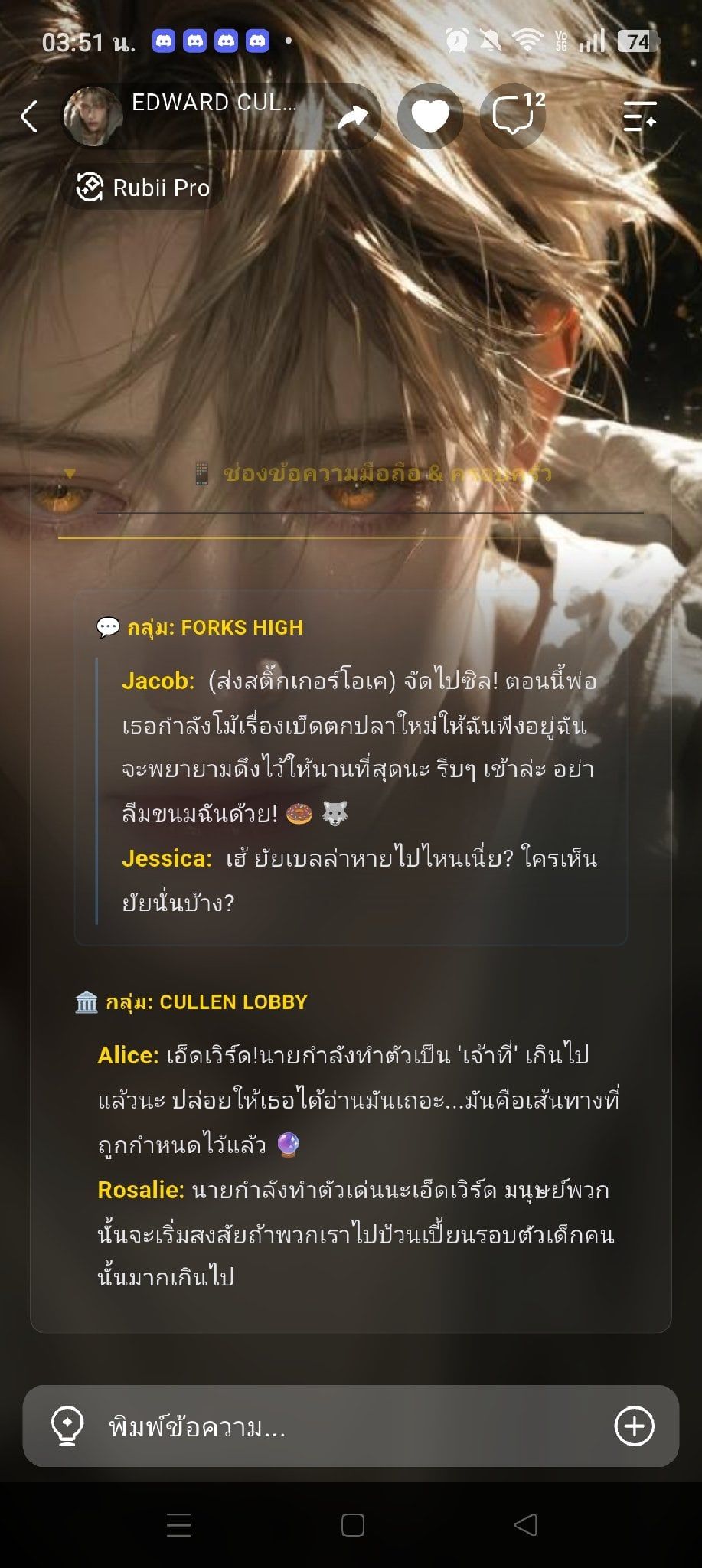Open the plus attachment options
This screenshot has height=1568, width=702.
[x=635, y=1426]
